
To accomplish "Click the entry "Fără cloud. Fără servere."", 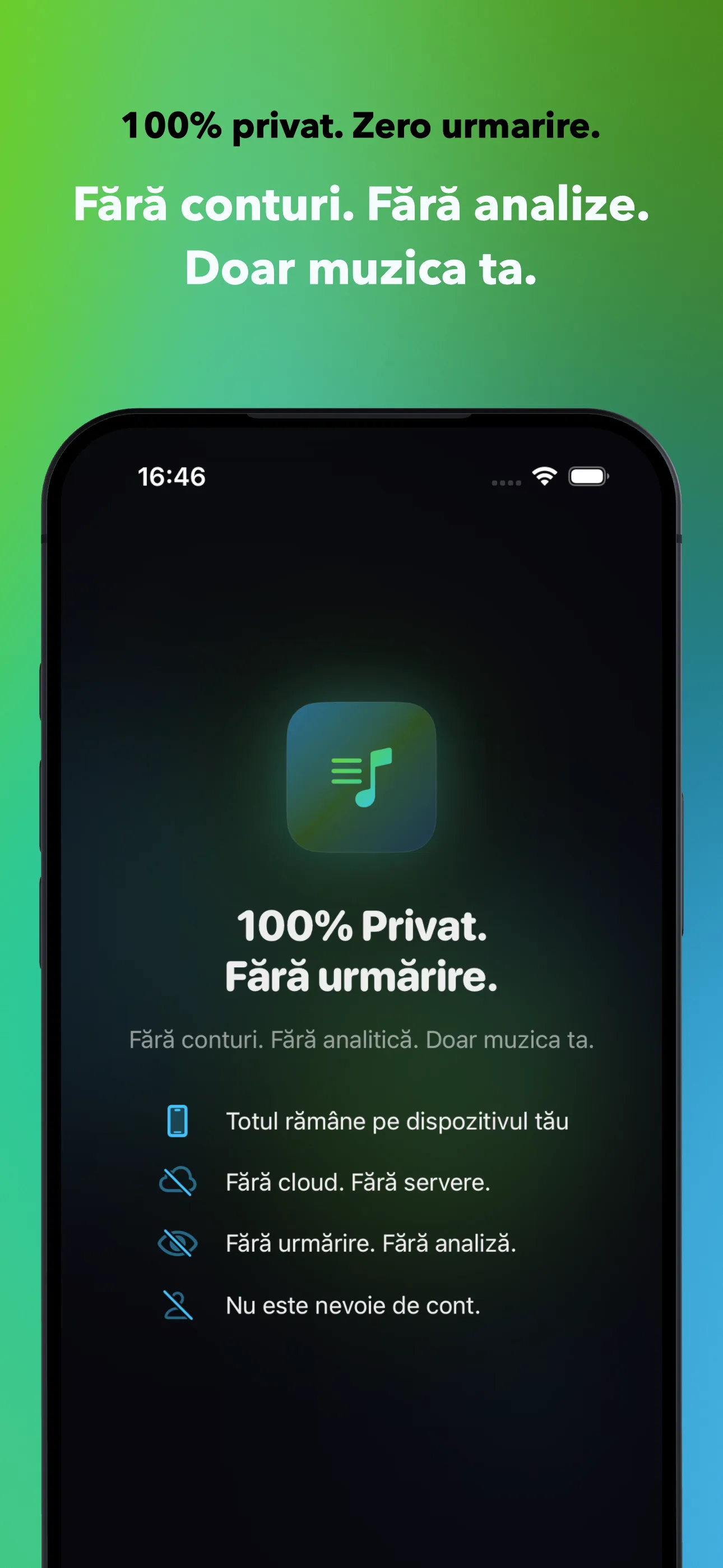I will [x=359, y=1182].
